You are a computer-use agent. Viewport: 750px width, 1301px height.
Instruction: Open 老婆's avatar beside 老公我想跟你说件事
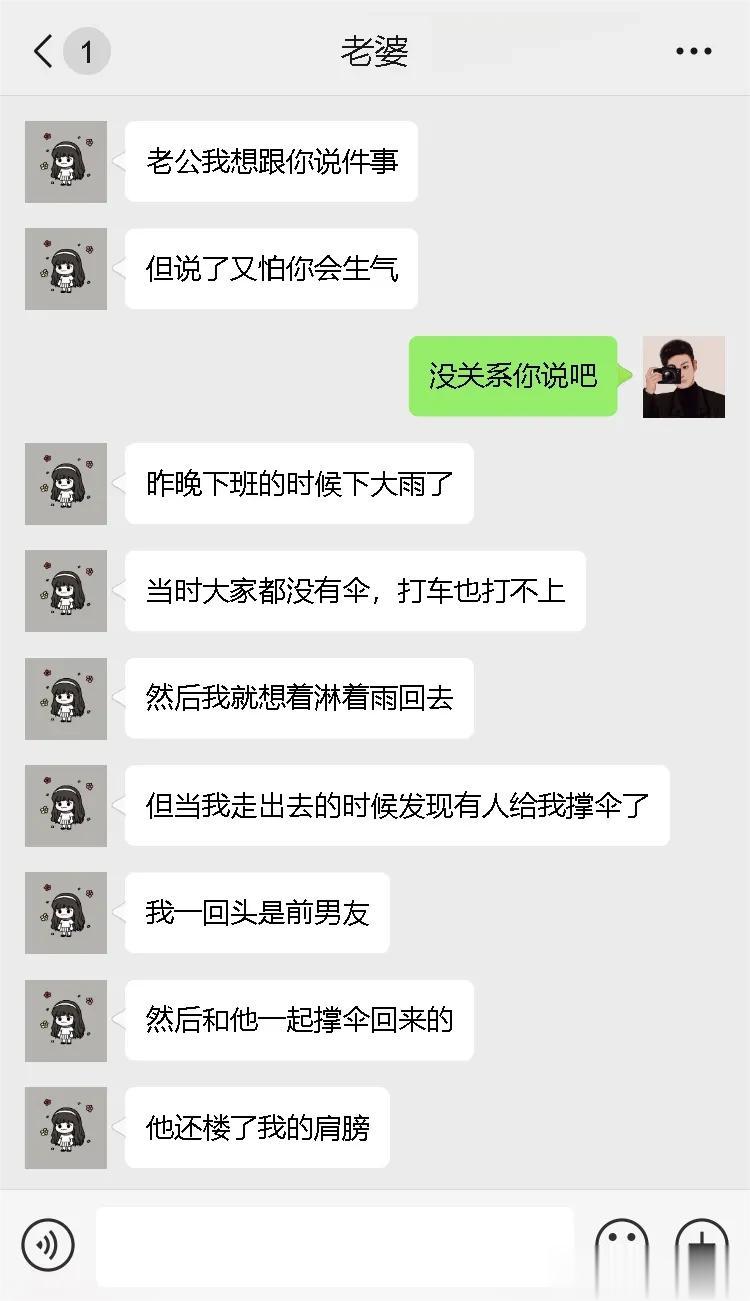pos(66,162)
